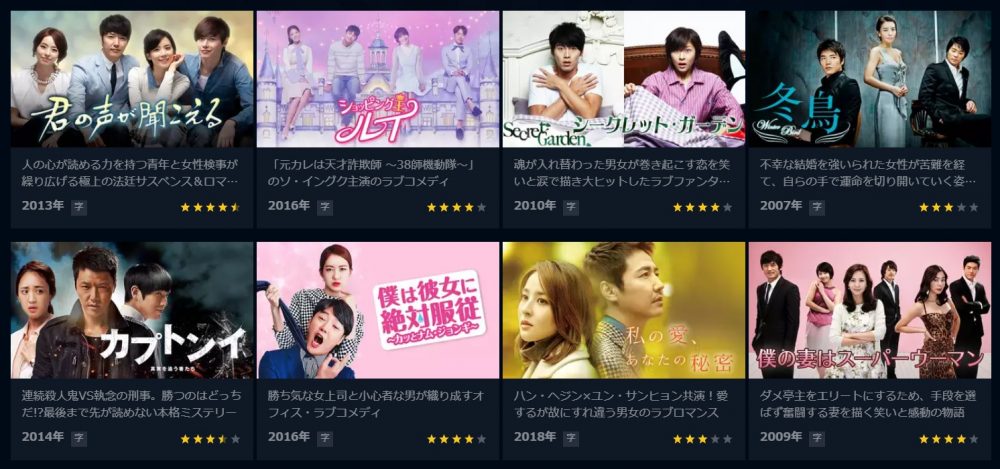Open the 僕は彼女に絶対服従 drama card
Screen dimensions: 1000x469
coord(378,310)
